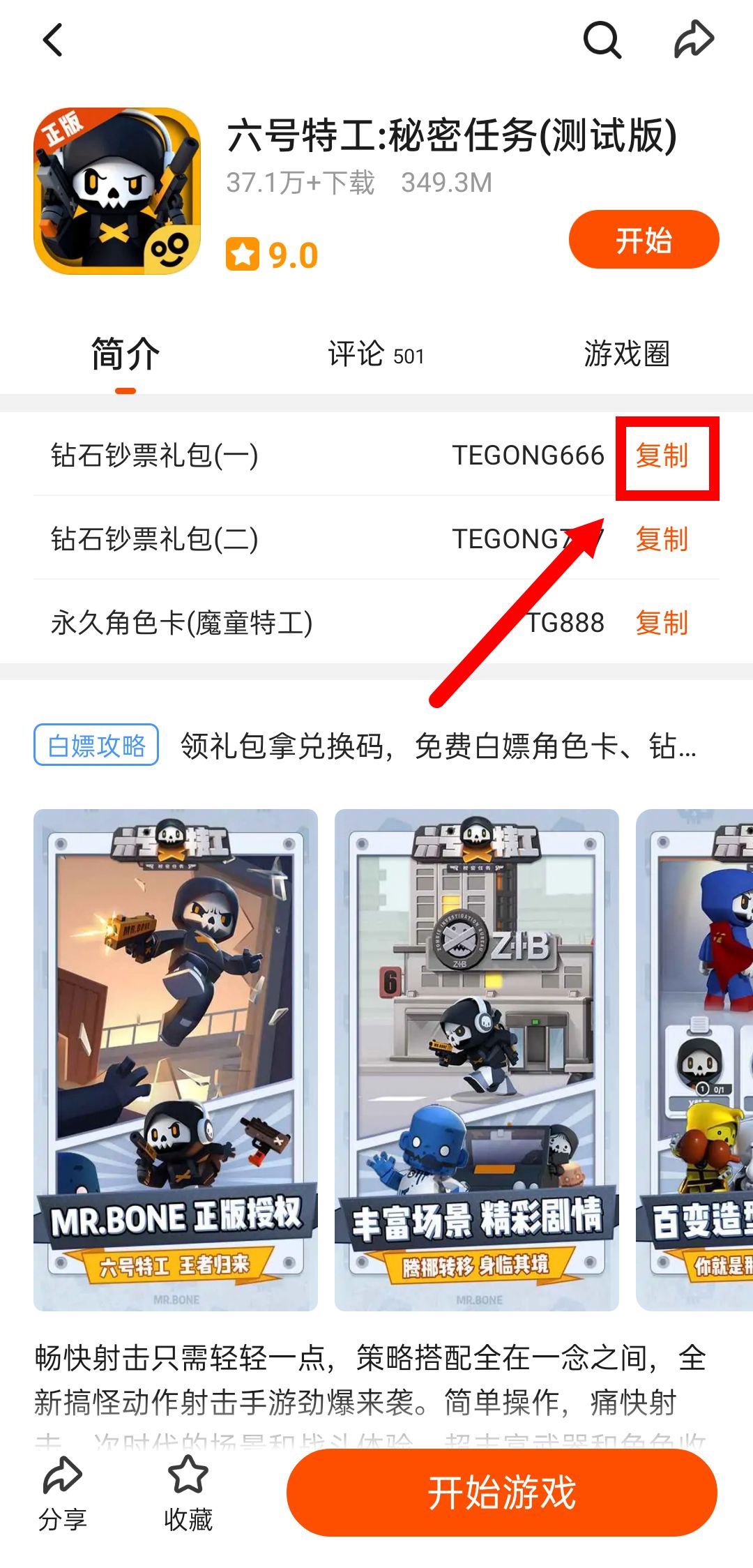The width and height of the screenshot is (753, 1568).
Task: Select the 简介 tab
Action: tap(125, 354)
